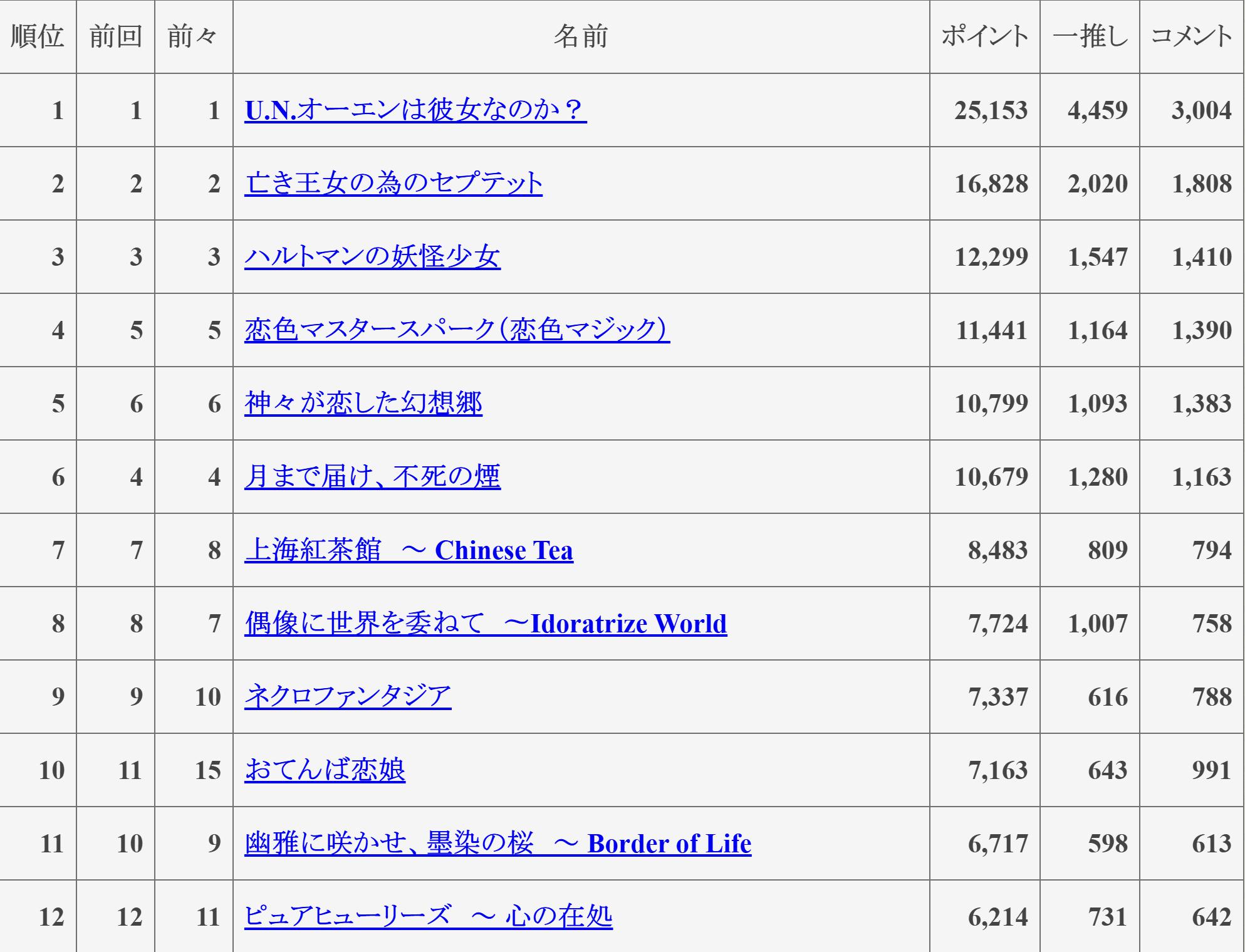
Task: Open 幽雅に咲かせ、墨染の桜 ～ Border of Life
Action: tap(497, 844)
